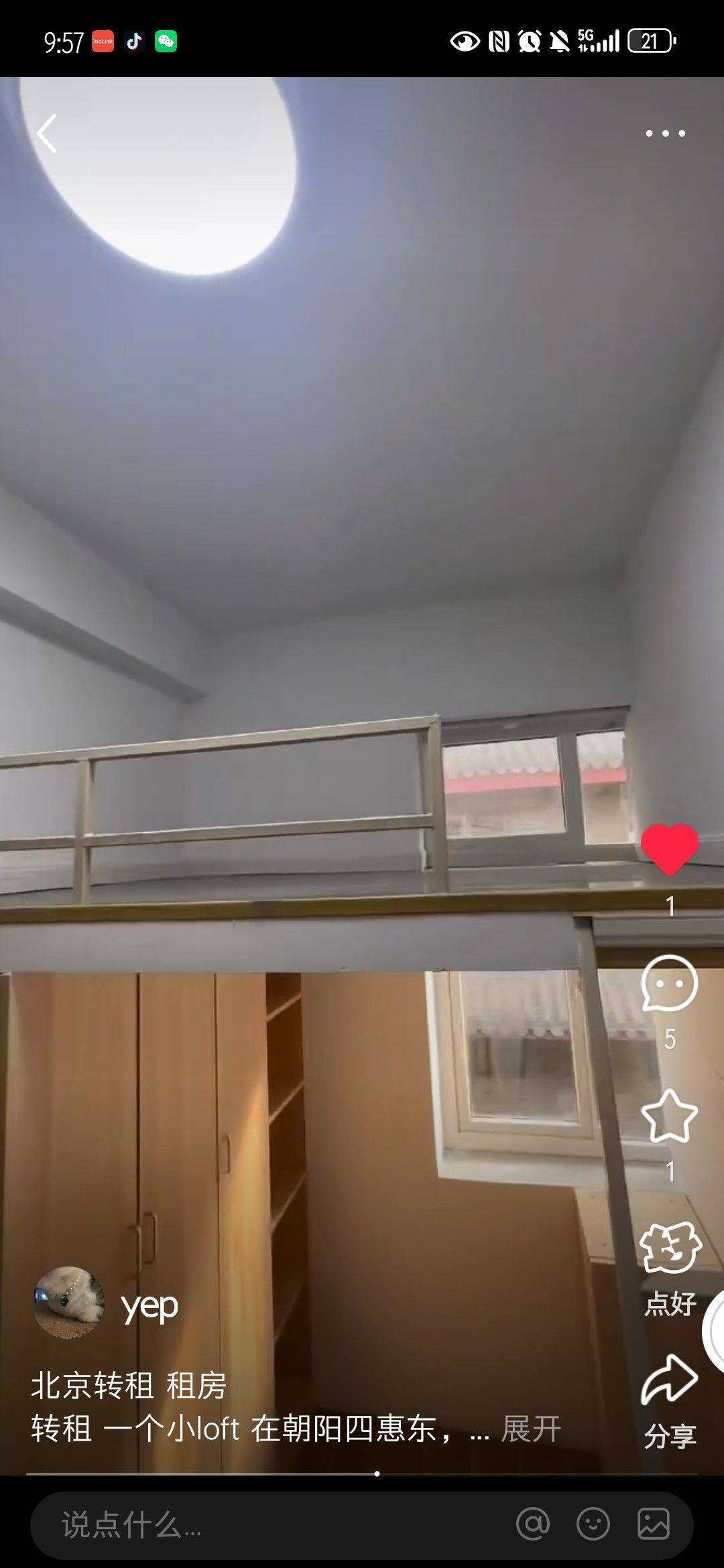The width and height of the screenshot is (724, 1568).
Task: Open the three-dot overflow menu
Action: click(665, 133)
